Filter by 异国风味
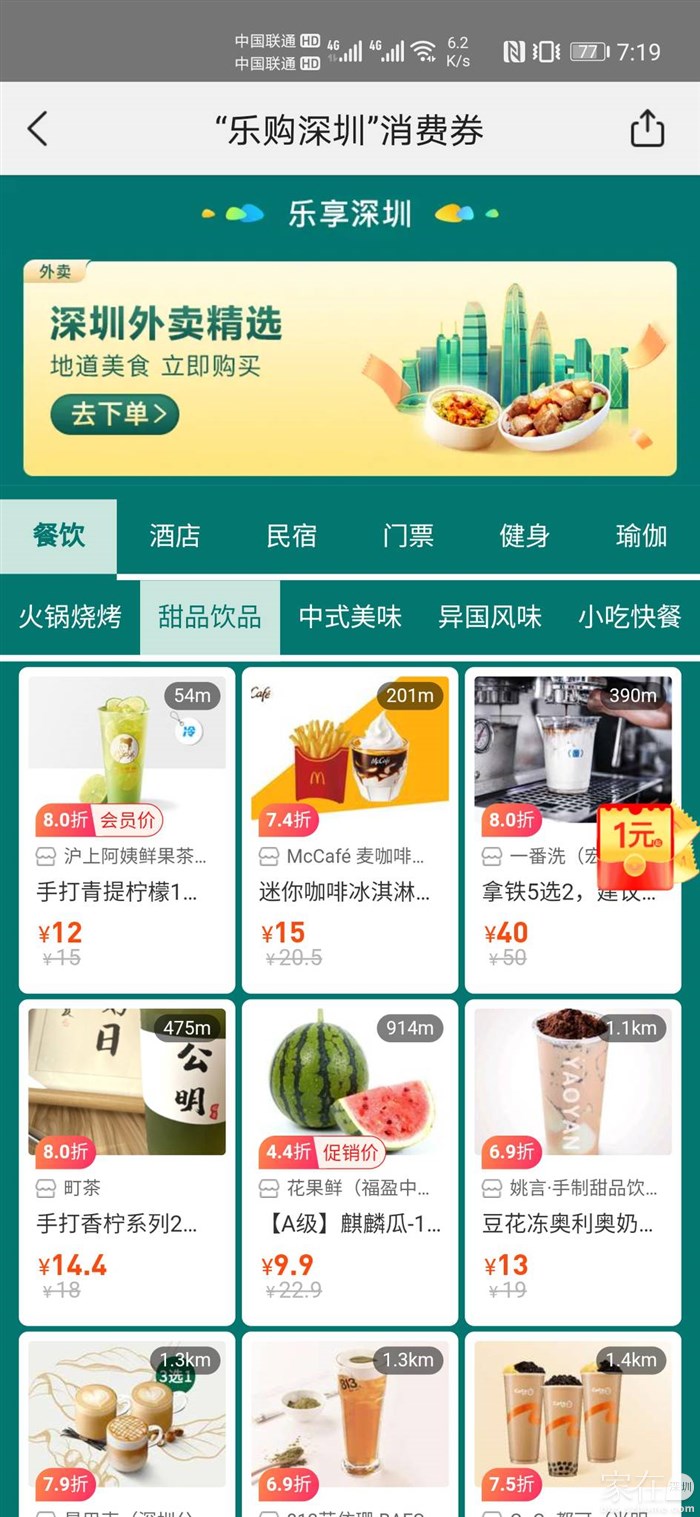The image size is (700, 1517). [490, 616]
